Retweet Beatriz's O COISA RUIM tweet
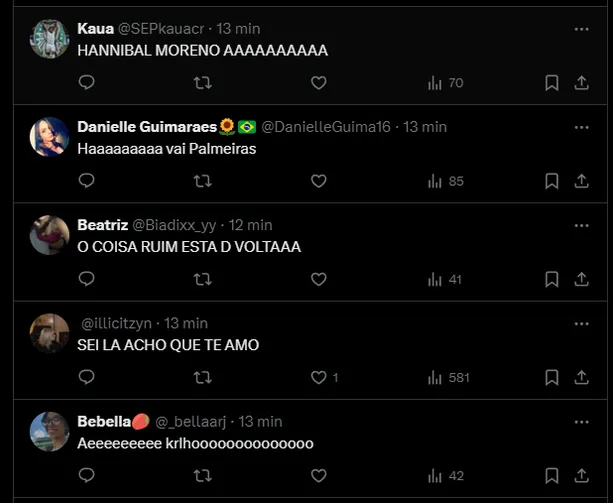This screenshot has height=503, width=613. (202, 279)
